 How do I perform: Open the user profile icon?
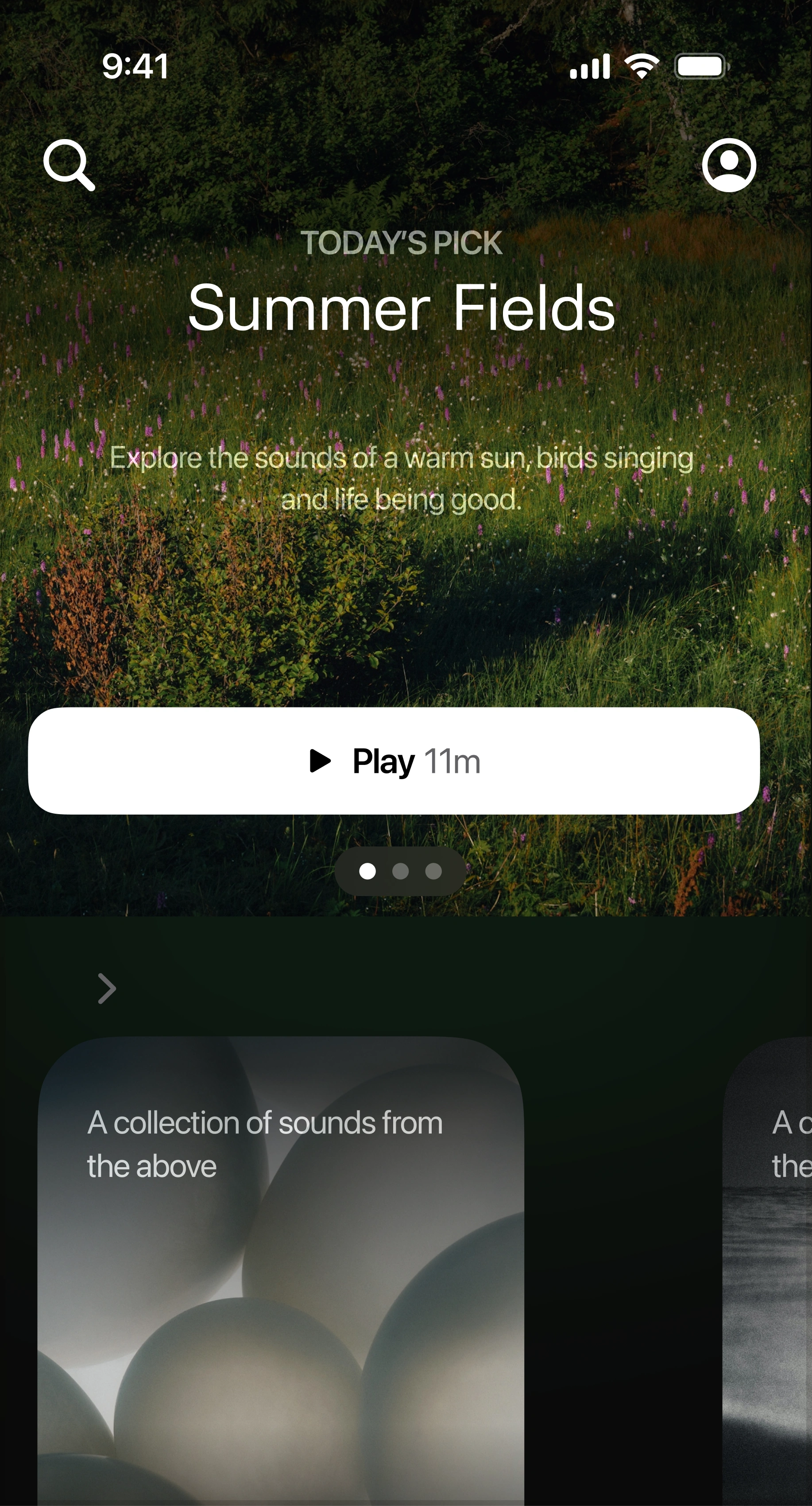(x=728, y=165)
